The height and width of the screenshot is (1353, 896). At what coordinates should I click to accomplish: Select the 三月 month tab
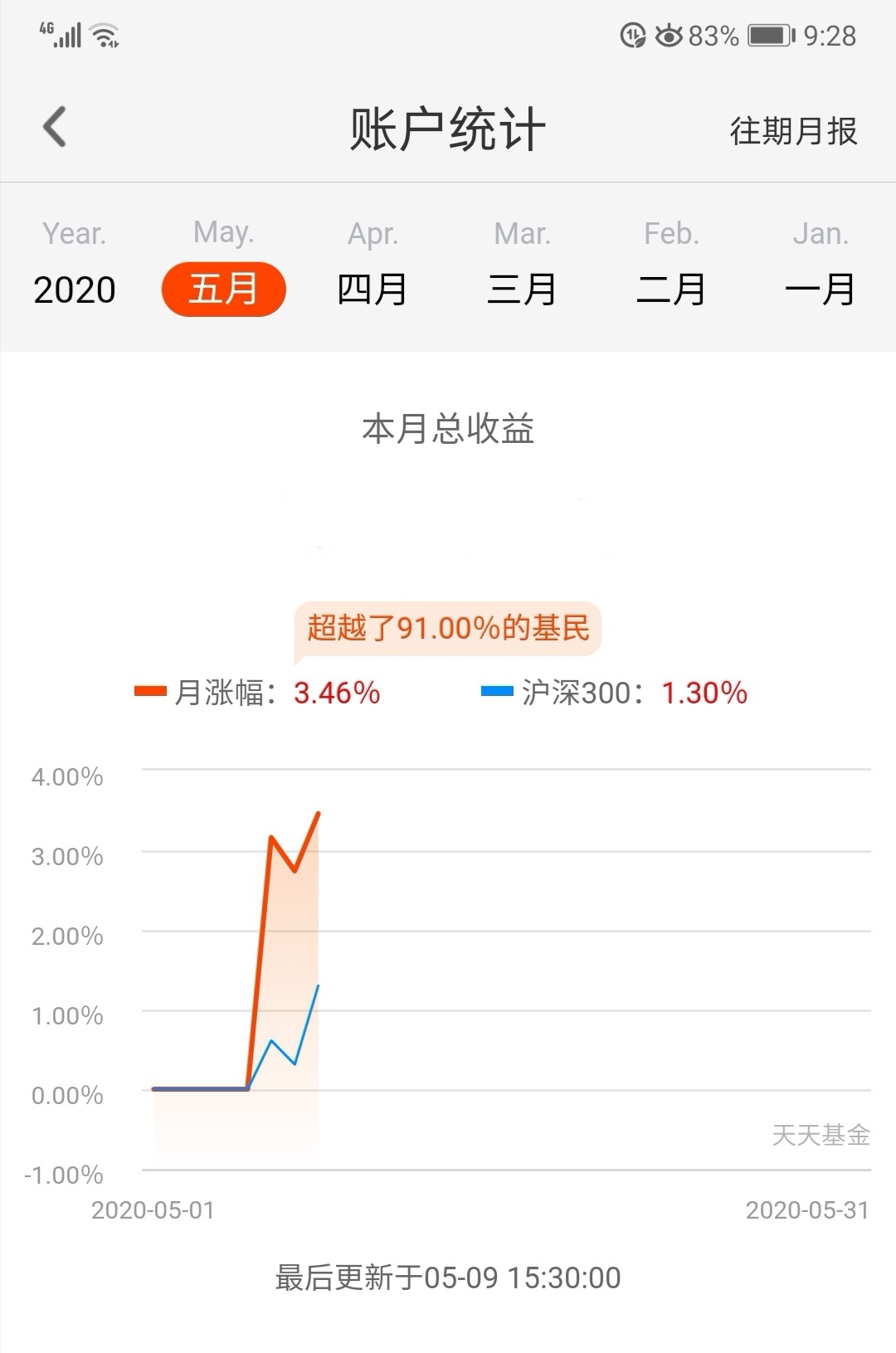(523, 290)
